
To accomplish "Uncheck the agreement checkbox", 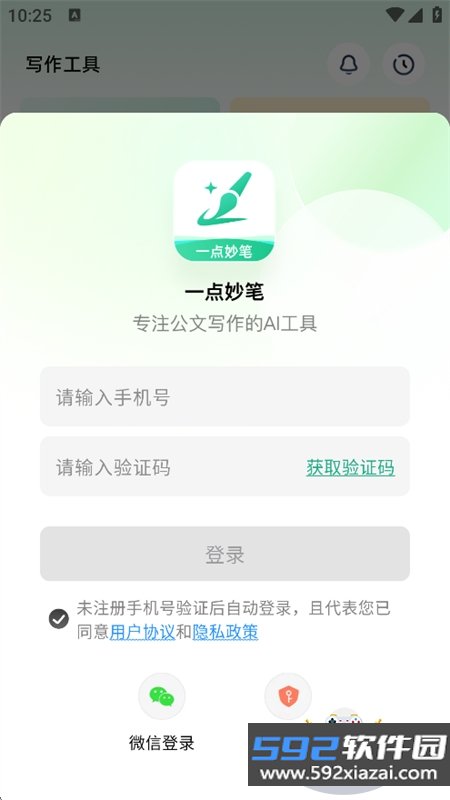I will point(59,619).
